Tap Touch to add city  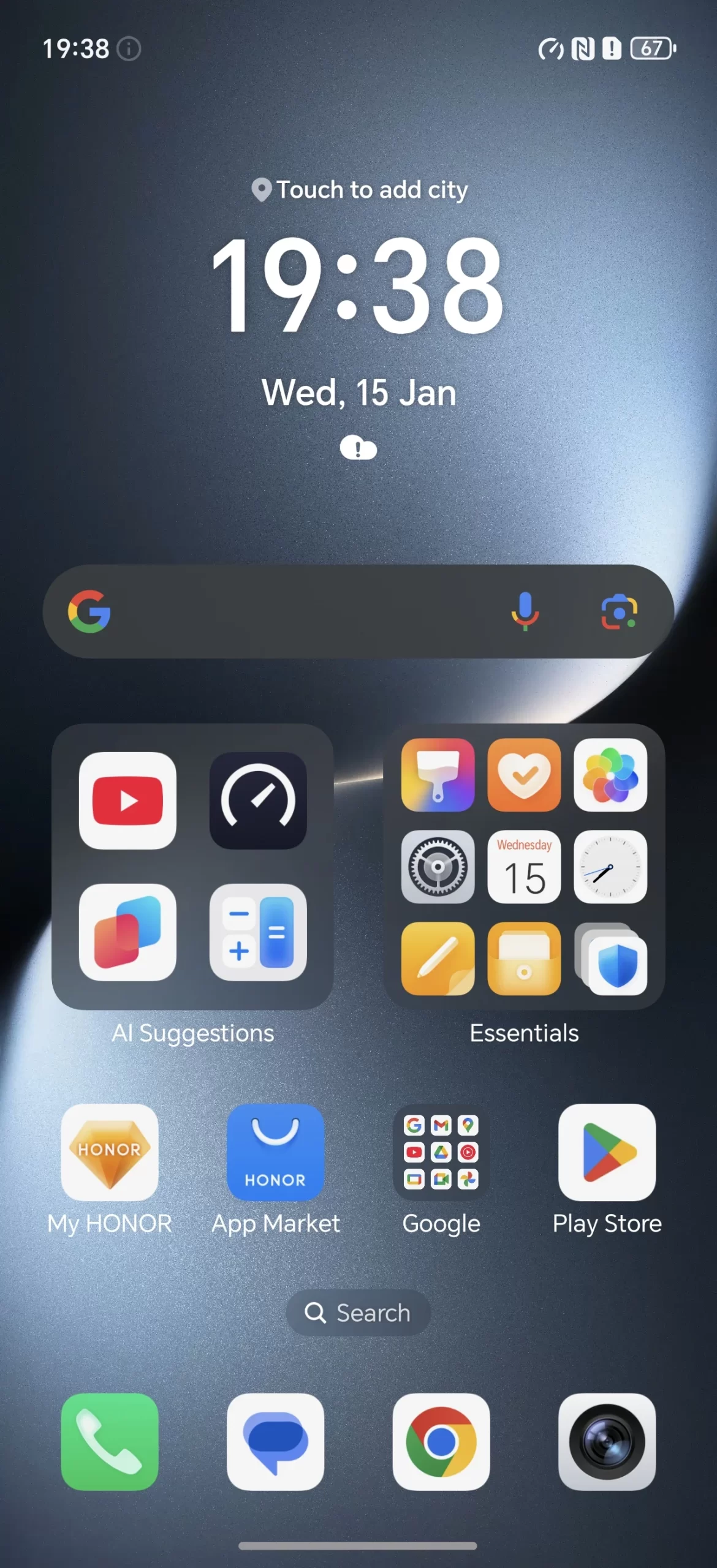[x=360, y=190]
